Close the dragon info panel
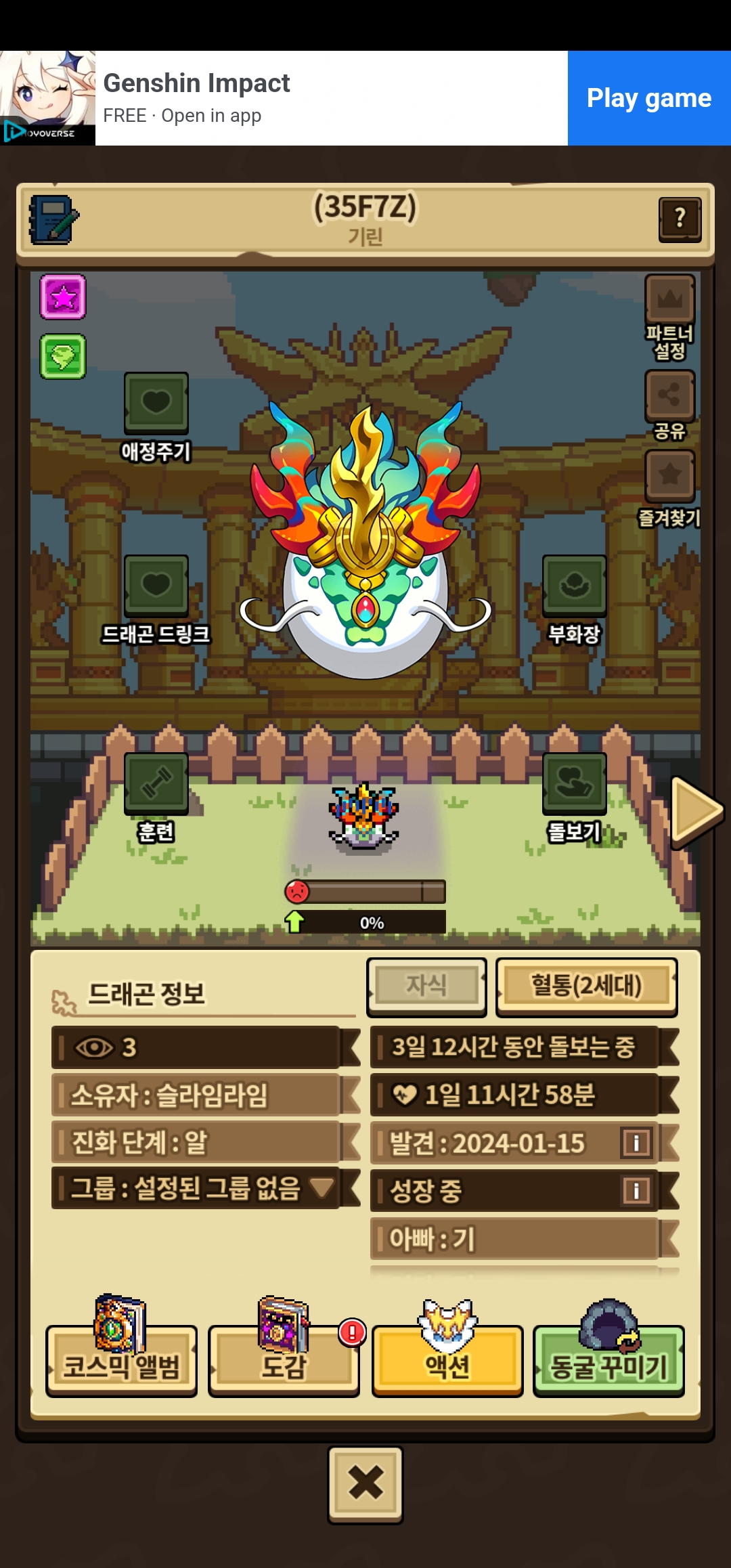 point(365,1484)
